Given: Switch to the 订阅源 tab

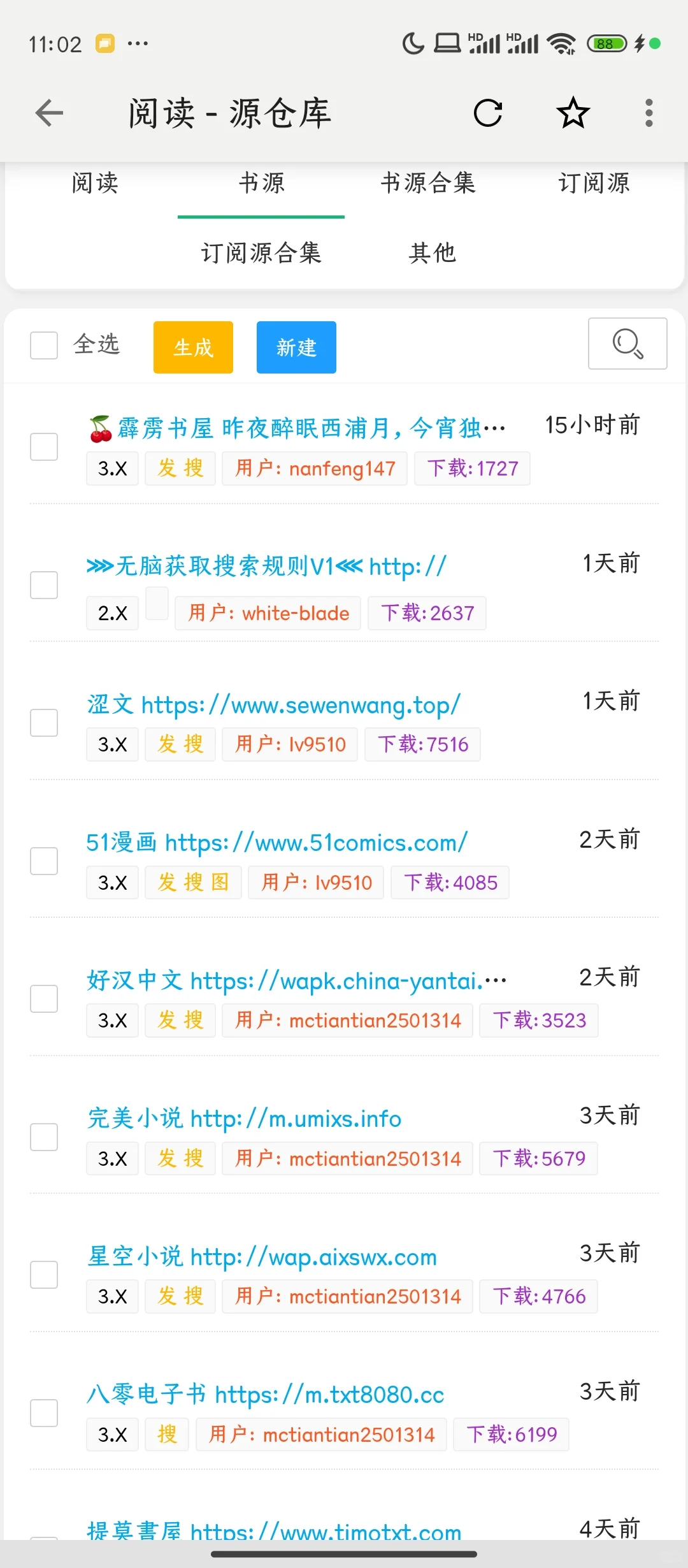Looking at the screenshot, I should click(x=594, y=183).
